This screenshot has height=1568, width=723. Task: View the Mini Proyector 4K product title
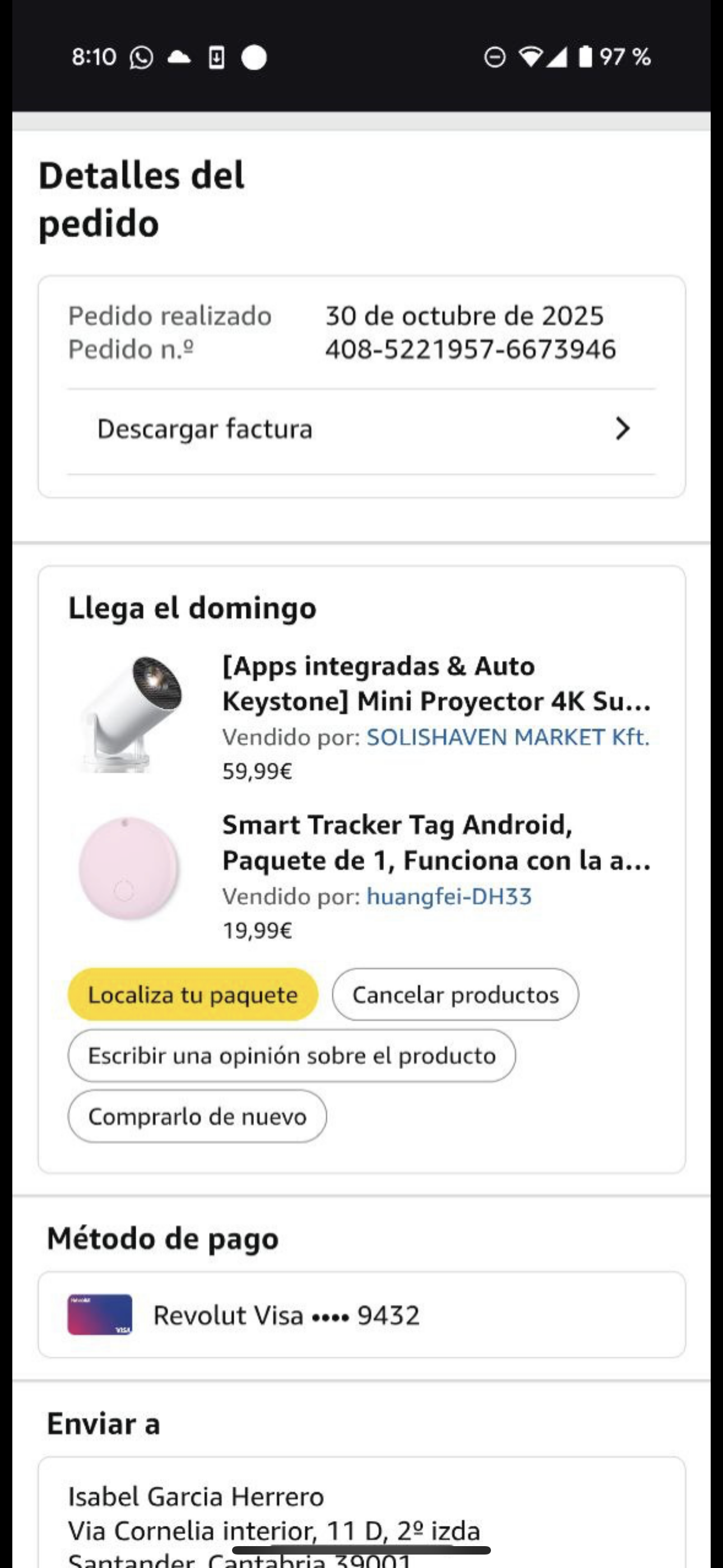click(435, 684)
